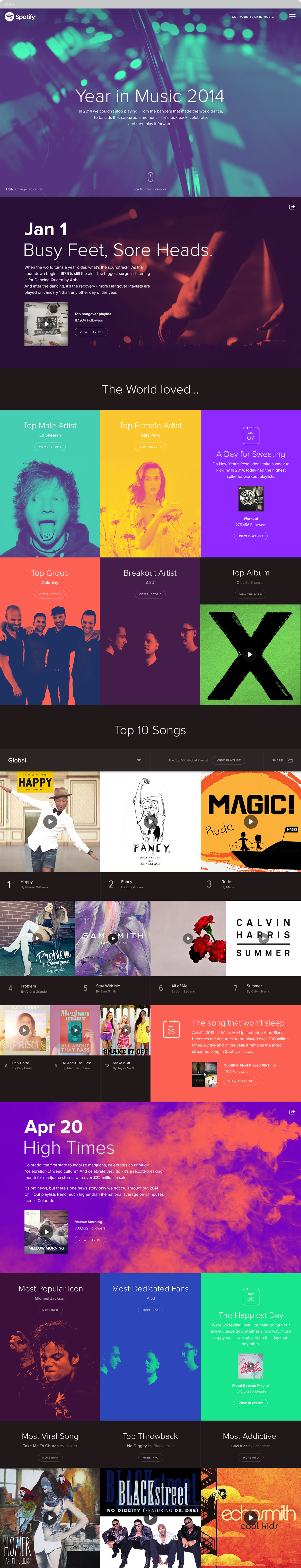Image resolution: width=301 pixels, height=1568 pixels.
Task: View the top 5 groups
Action: 50,594
